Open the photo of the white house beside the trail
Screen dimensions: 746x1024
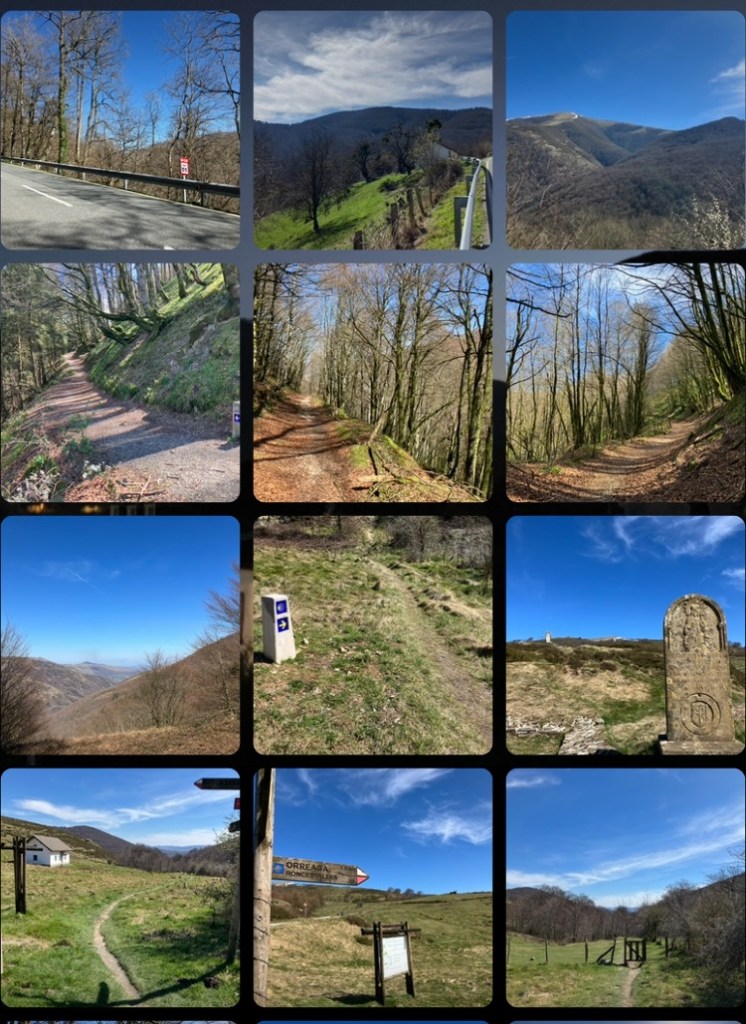(120, 887)
